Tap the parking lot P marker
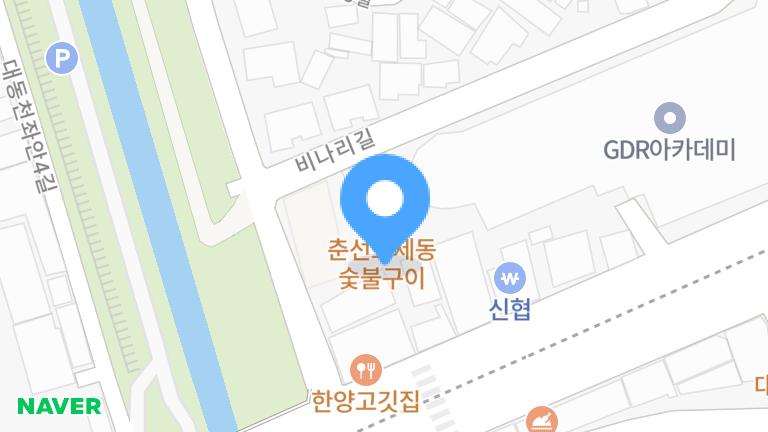 point(65,60)
